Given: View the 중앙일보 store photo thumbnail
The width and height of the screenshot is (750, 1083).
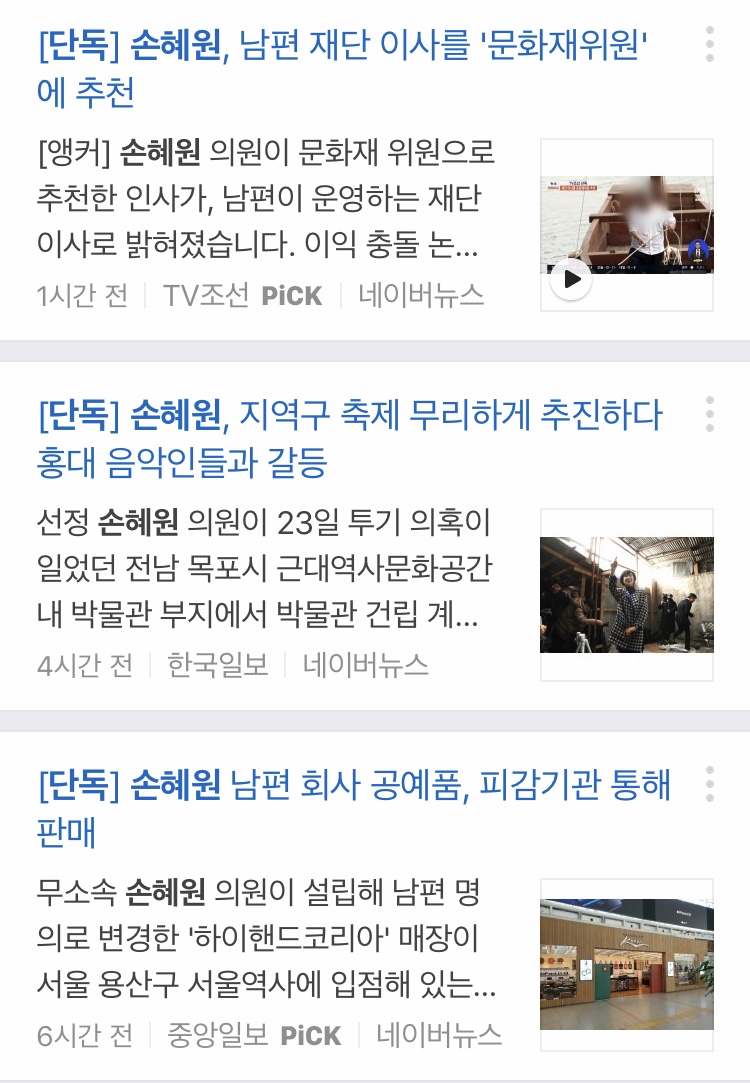Looking at the screenshot, I should pos(627,965).
